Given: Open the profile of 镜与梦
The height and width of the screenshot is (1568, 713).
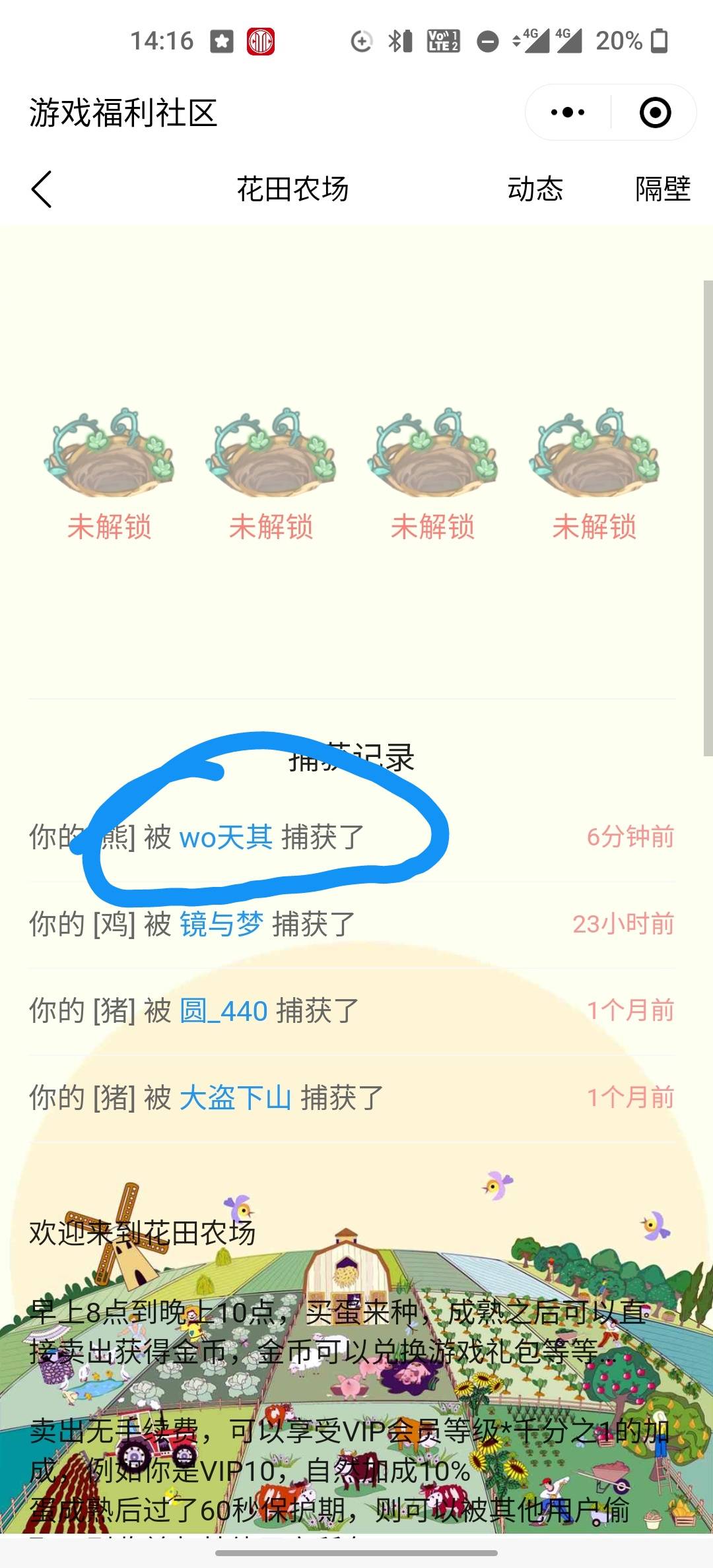Looking at the screenshot, I should point(221,924).
